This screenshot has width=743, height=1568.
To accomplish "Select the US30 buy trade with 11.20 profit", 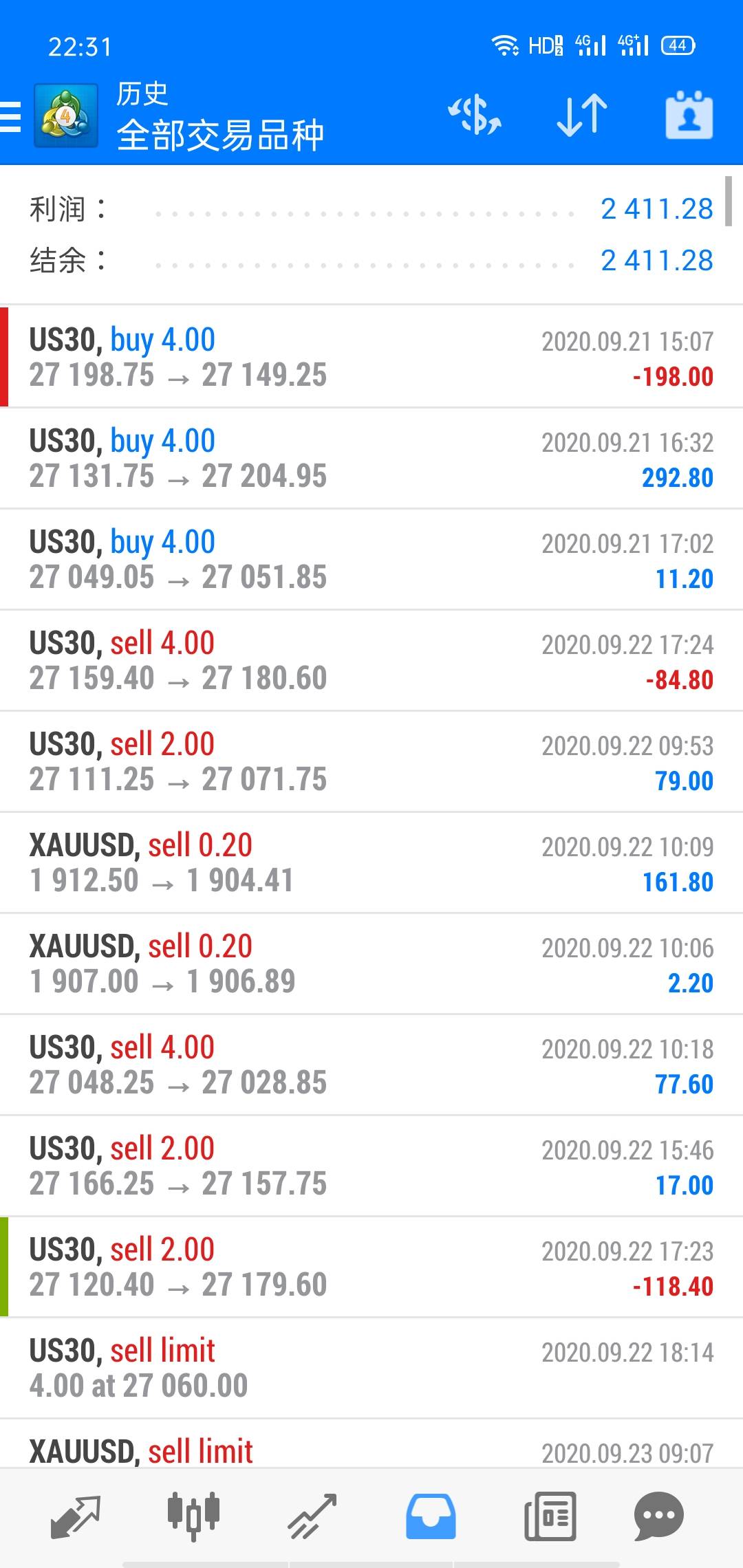I will [x=371, y=559].
